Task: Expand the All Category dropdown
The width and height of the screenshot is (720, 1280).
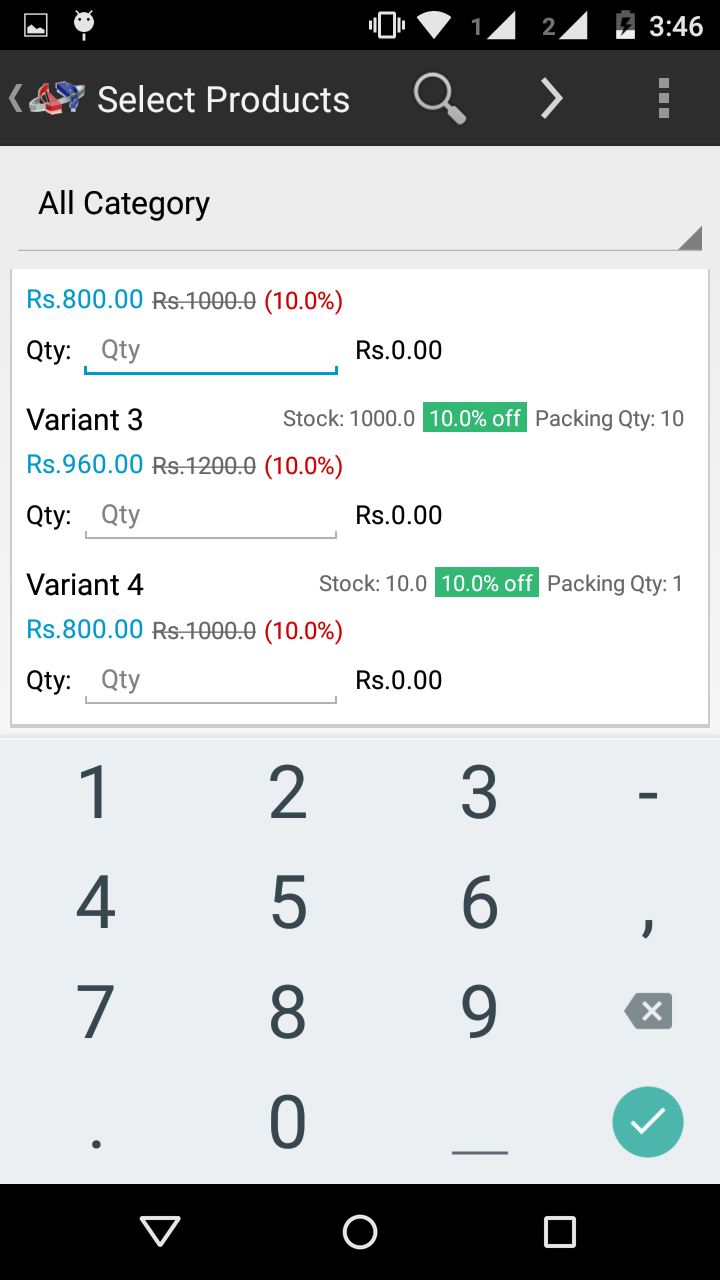Action: point(360,205)
